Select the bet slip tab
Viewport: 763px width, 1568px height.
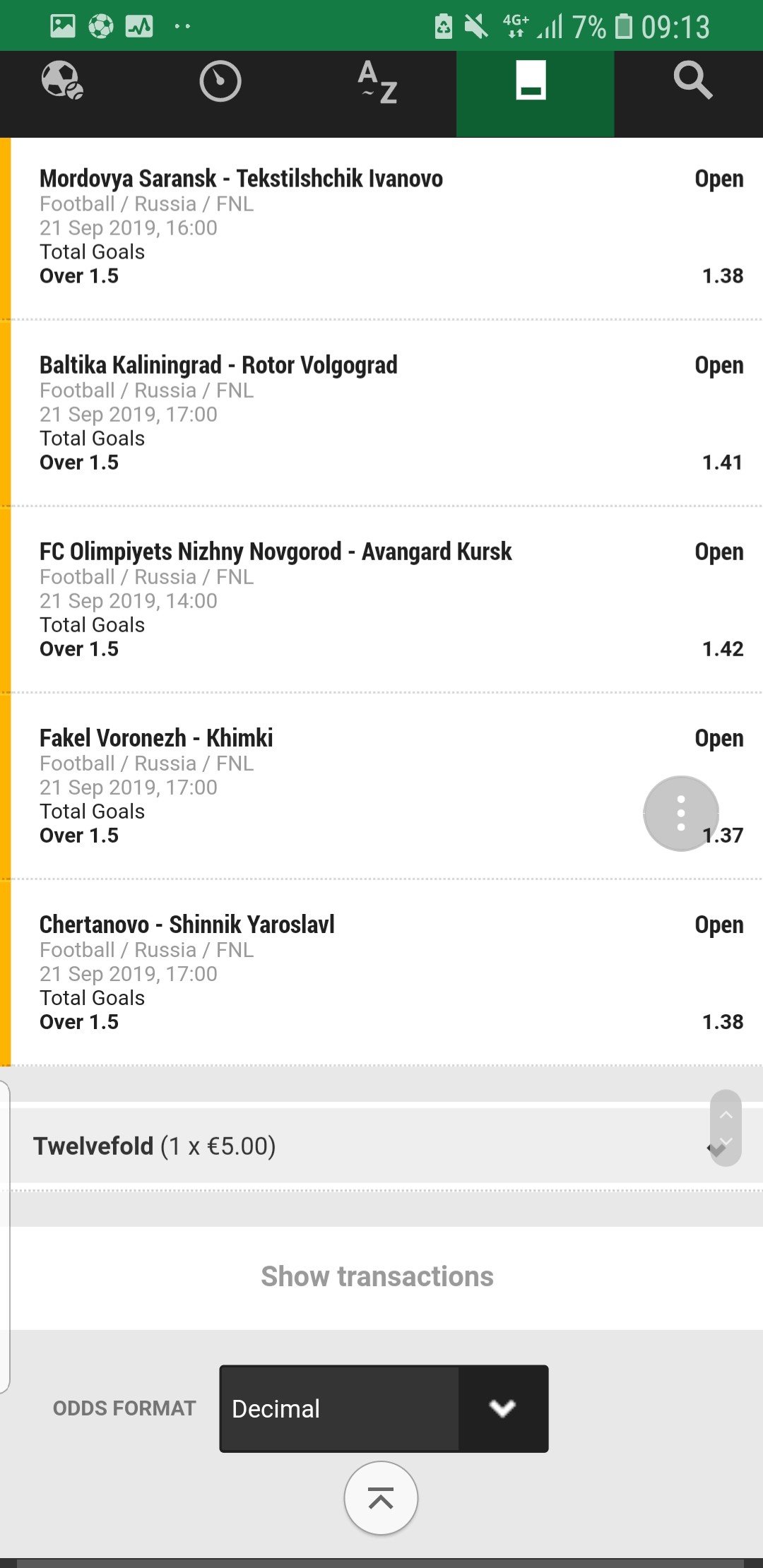531,82
